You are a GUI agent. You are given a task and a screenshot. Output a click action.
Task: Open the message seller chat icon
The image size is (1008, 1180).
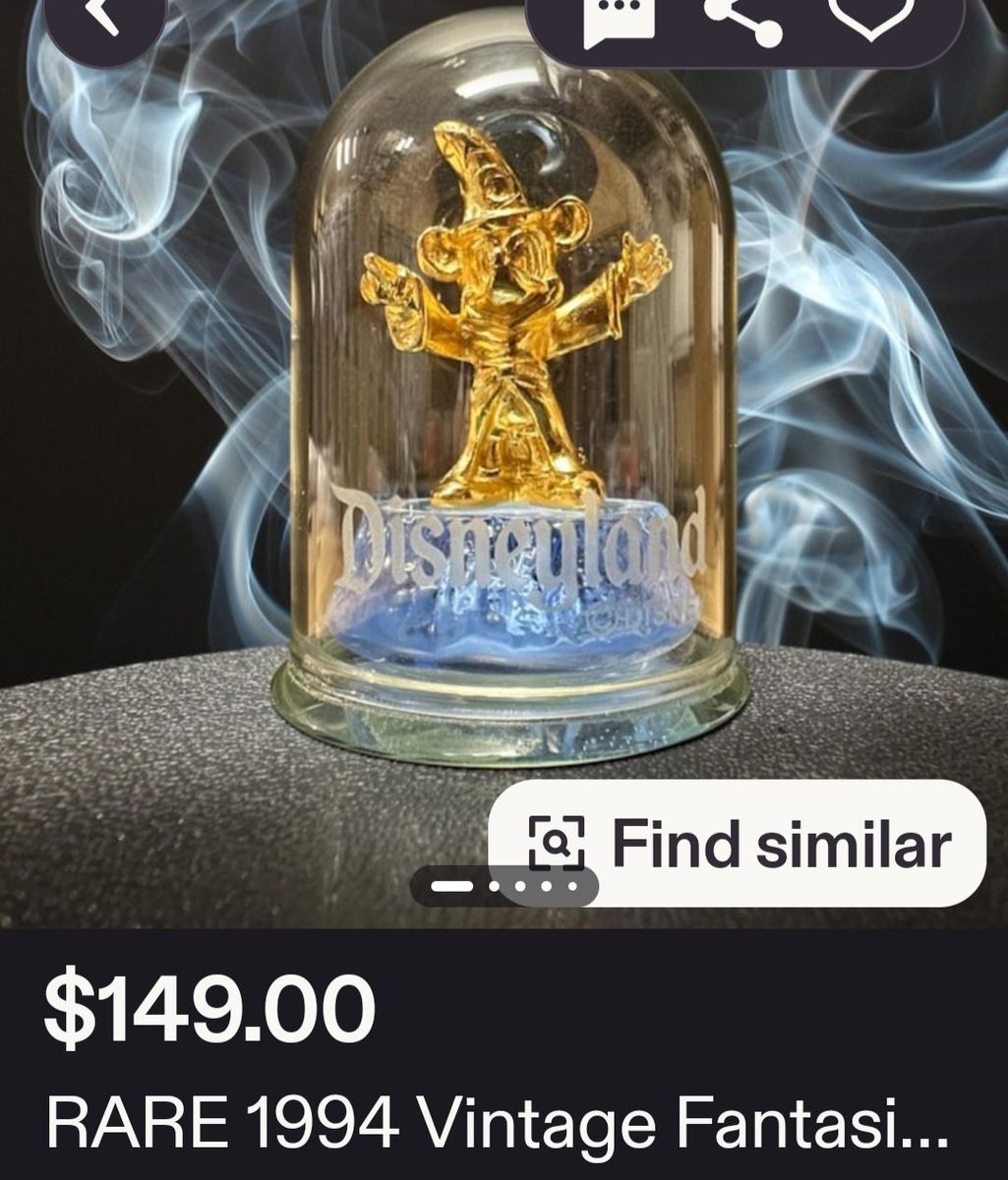(619, 20)
